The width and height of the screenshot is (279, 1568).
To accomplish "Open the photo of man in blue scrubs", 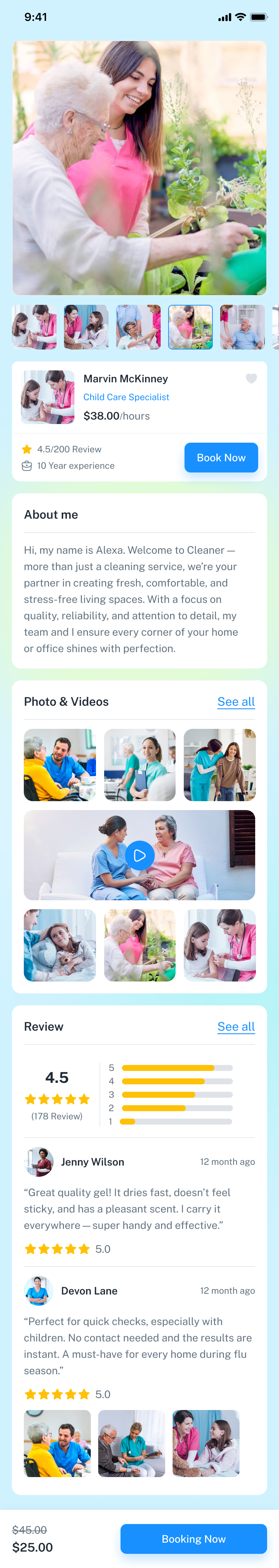I will (60, 765).
